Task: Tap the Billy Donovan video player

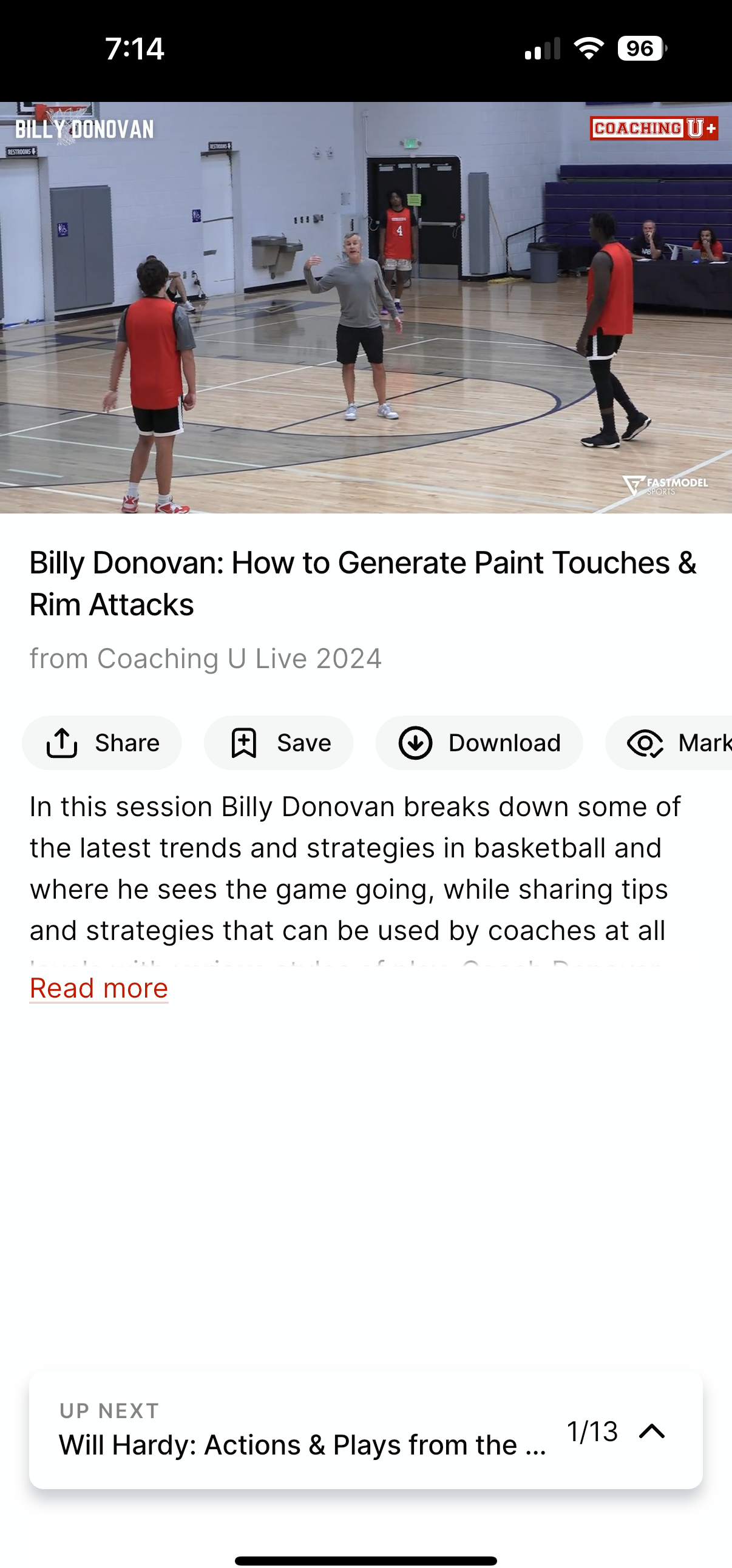Action: 365,308
